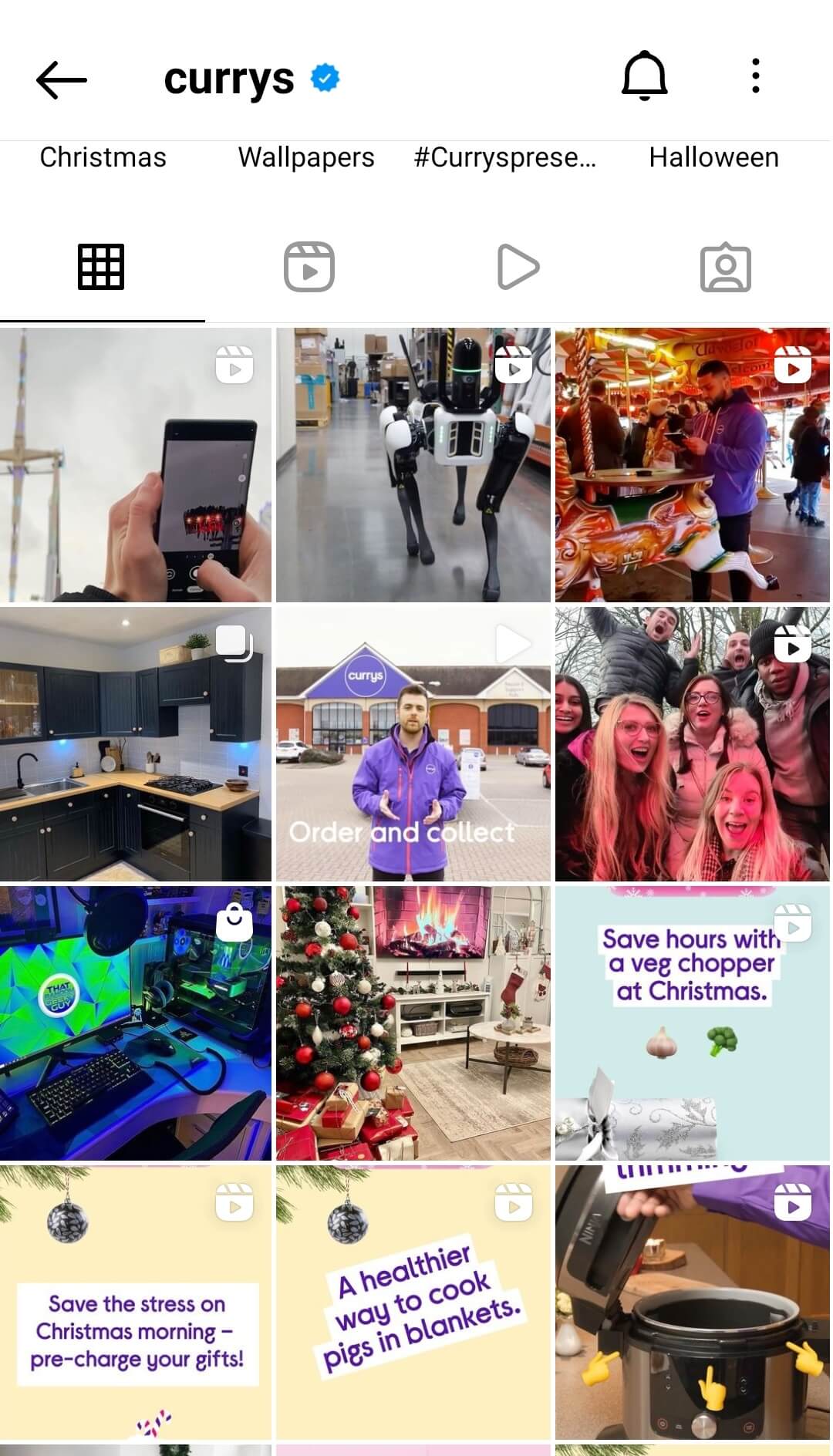Open the Christmas tree living room post
Image resolution: width=833 pixels, height=1456 pixels.
[413, 1026]
